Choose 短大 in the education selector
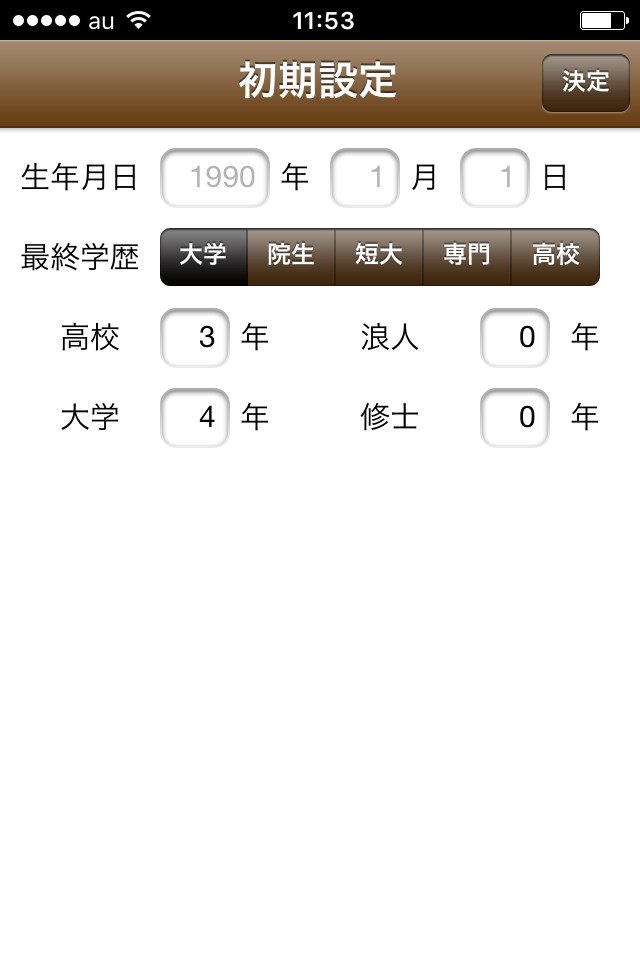The width and height of the screenshot is (640, 960). point(379,256)
